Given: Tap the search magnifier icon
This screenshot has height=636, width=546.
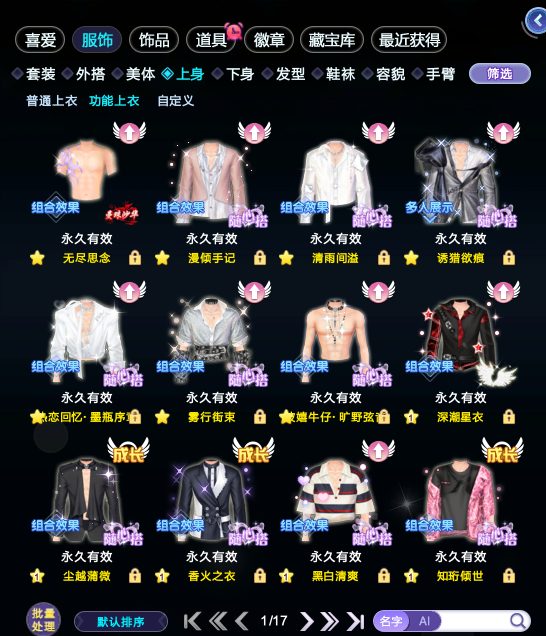Looking at the screenshot, I should tap(517, 621).
